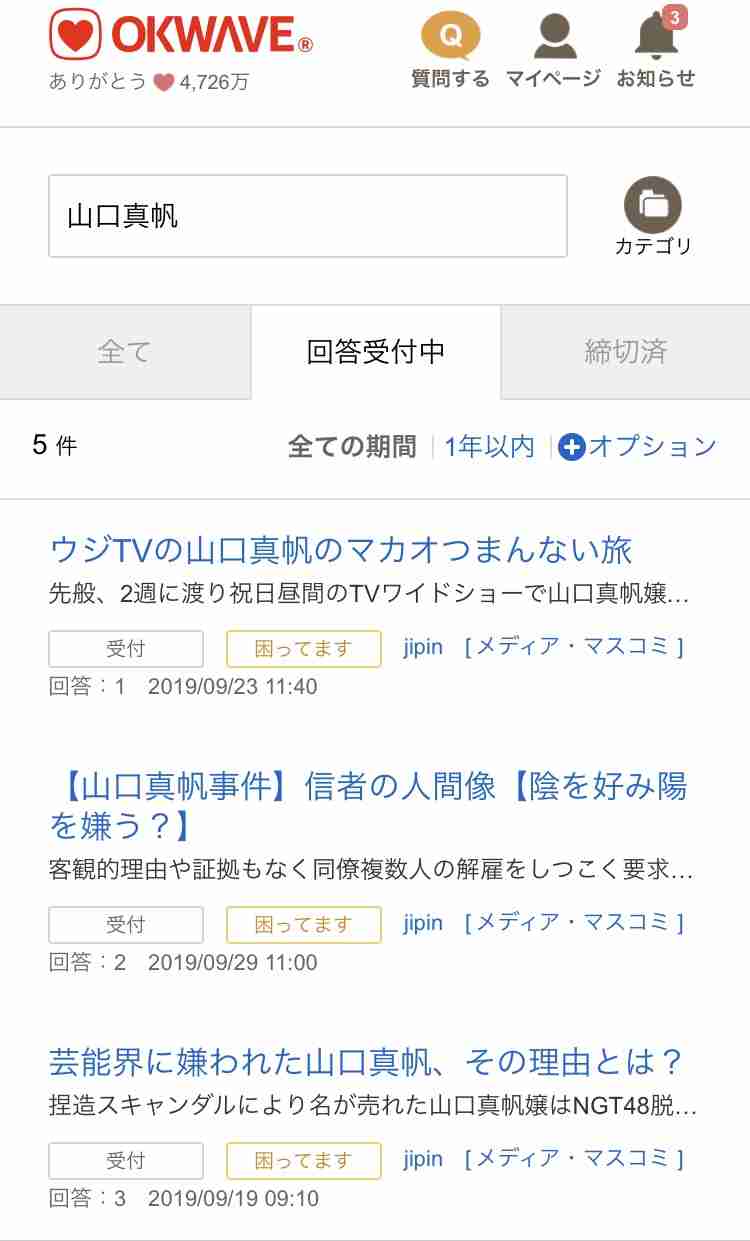The image size is (750, 1241).
Task: Select the 回答受付中 tab
Action: (x=376, y=352)
